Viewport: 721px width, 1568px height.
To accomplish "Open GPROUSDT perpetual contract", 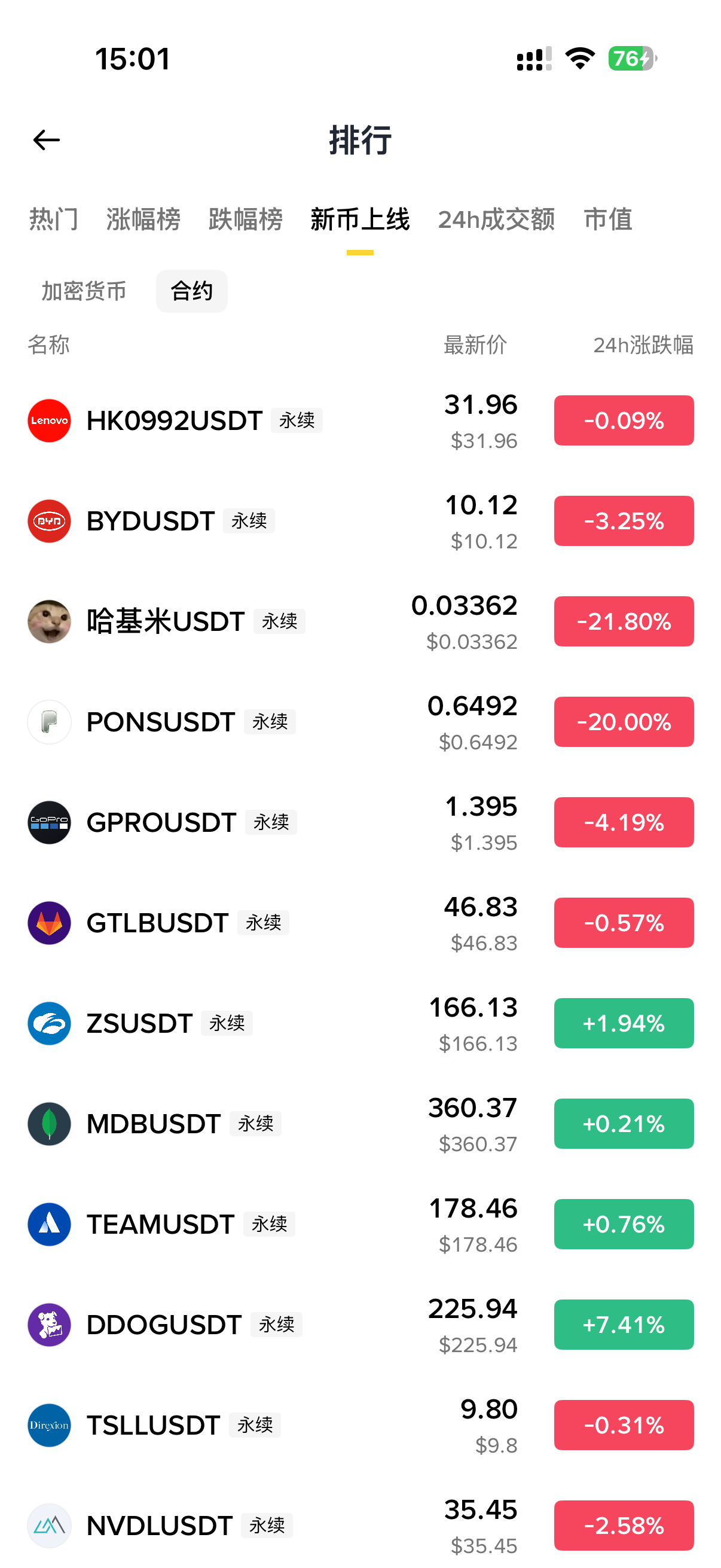I will click(360, 822).
